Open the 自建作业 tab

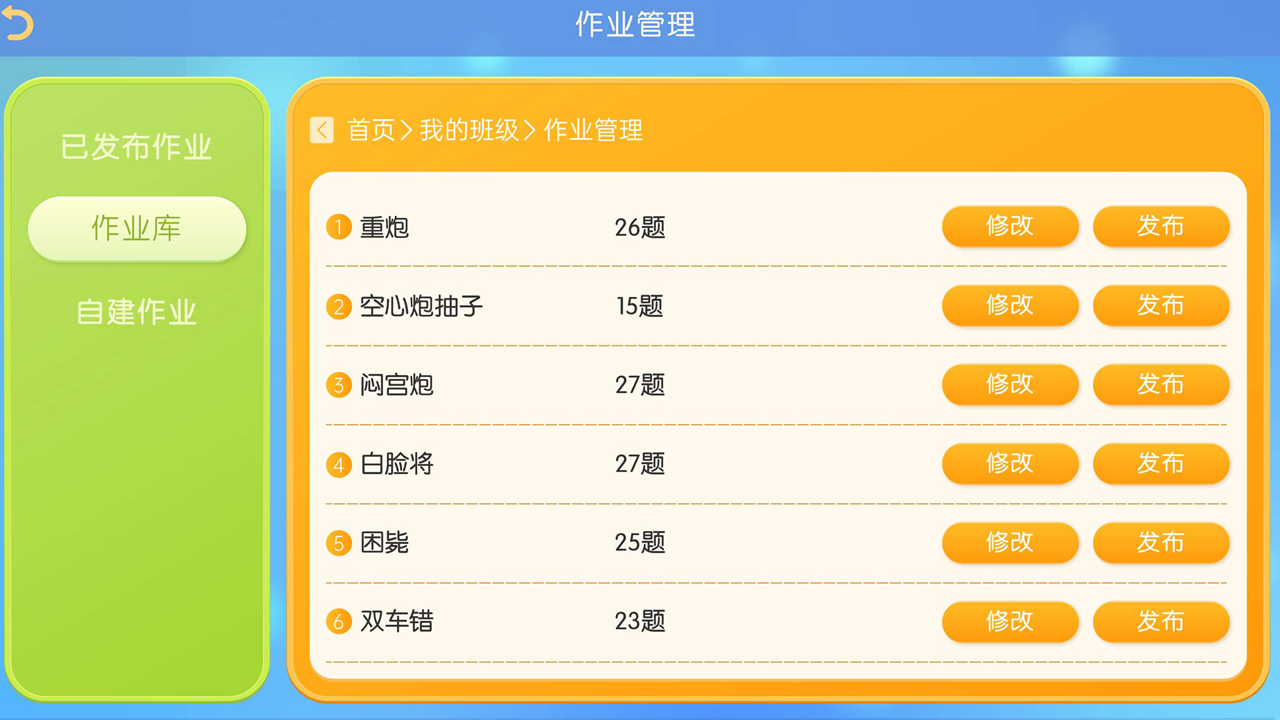coord(137,311)
